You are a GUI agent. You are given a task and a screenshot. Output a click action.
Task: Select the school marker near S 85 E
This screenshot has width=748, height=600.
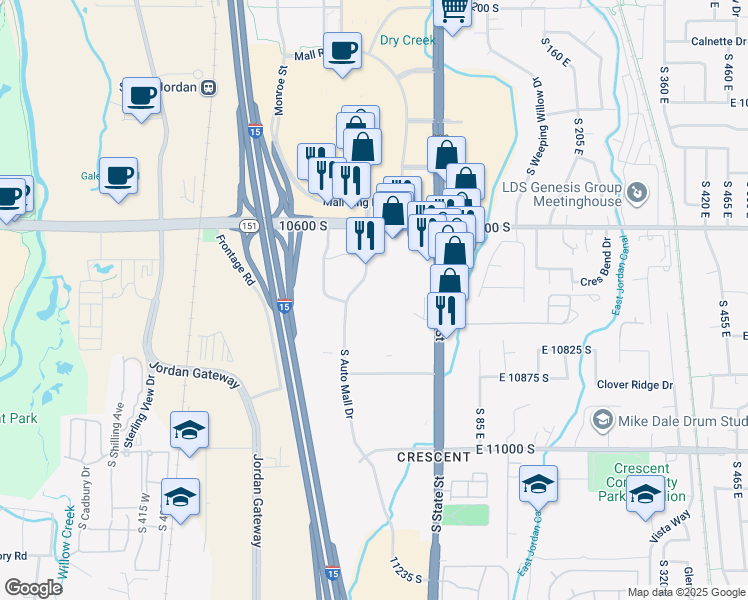[x=538, y=485]
